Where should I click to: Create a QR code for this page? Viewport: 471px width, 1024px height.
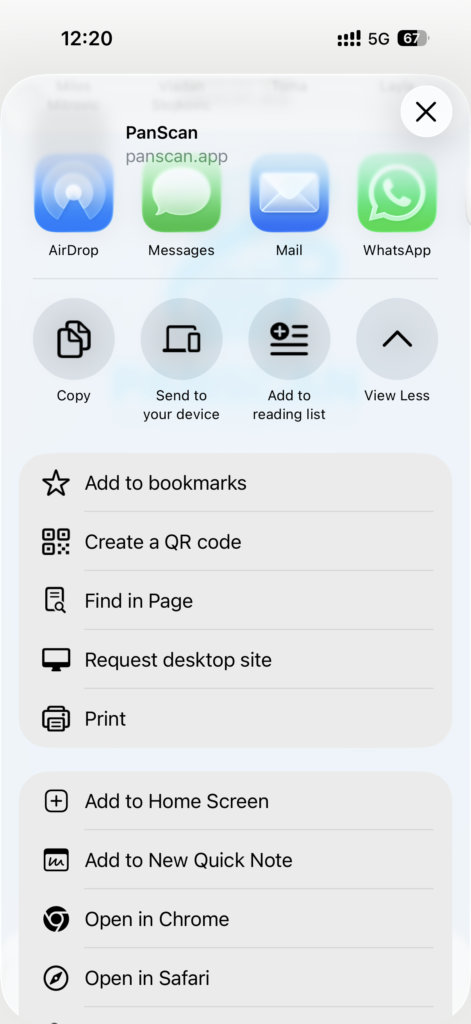pos(235,542)
